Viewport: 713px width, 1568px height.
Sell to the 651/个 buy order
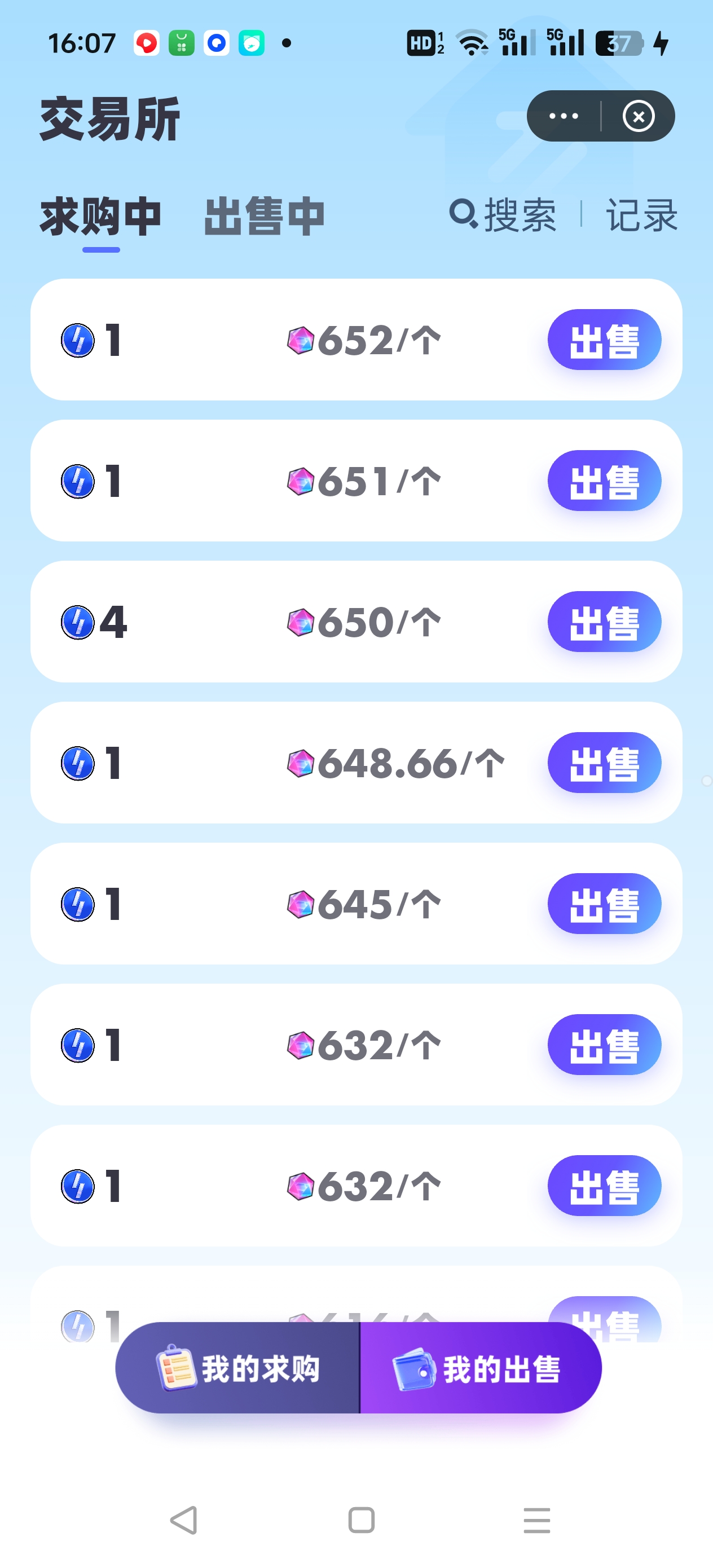[x=604, y=481]
